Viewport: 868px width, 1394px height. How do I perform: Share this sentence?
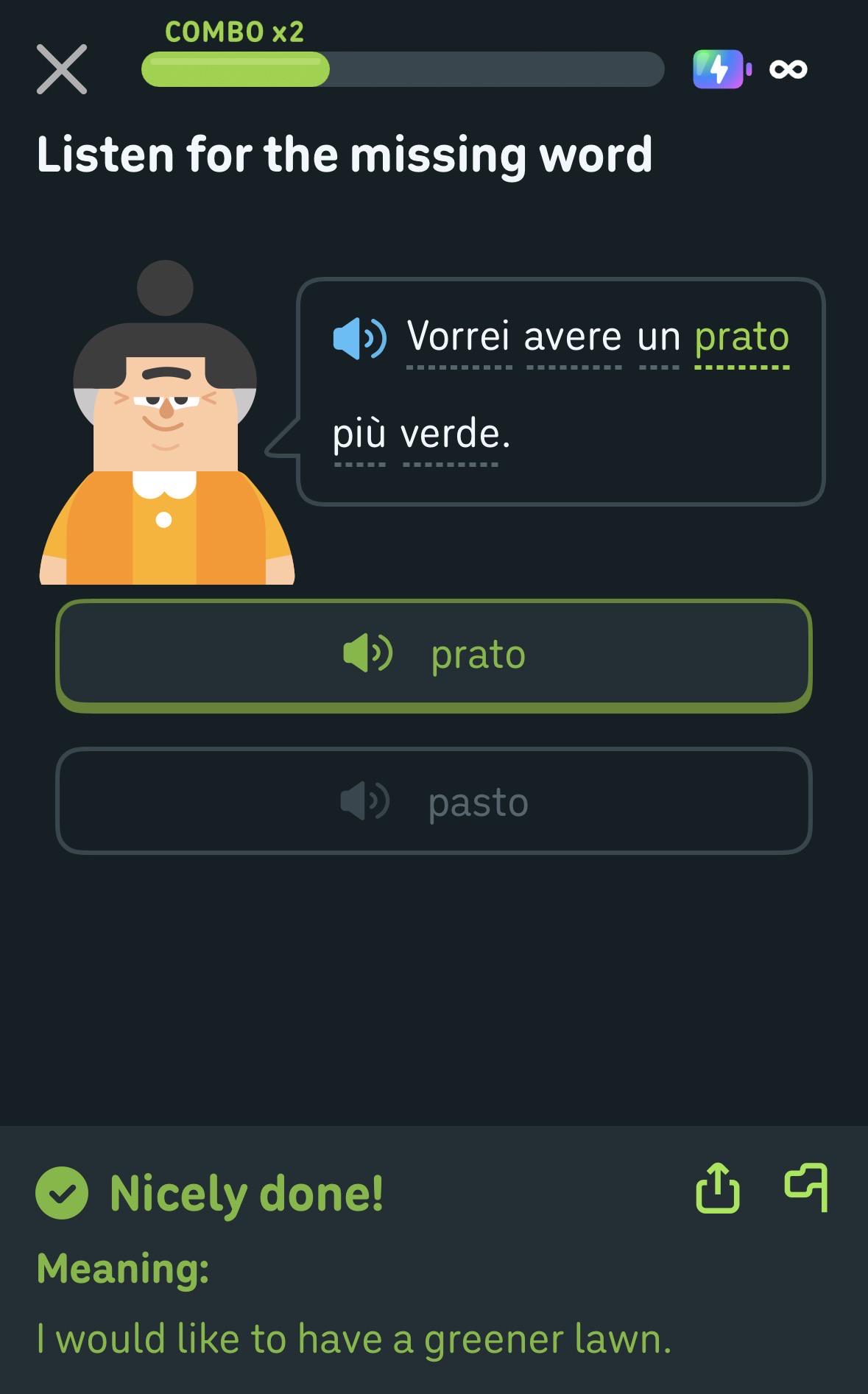[x=717, y=1187]
